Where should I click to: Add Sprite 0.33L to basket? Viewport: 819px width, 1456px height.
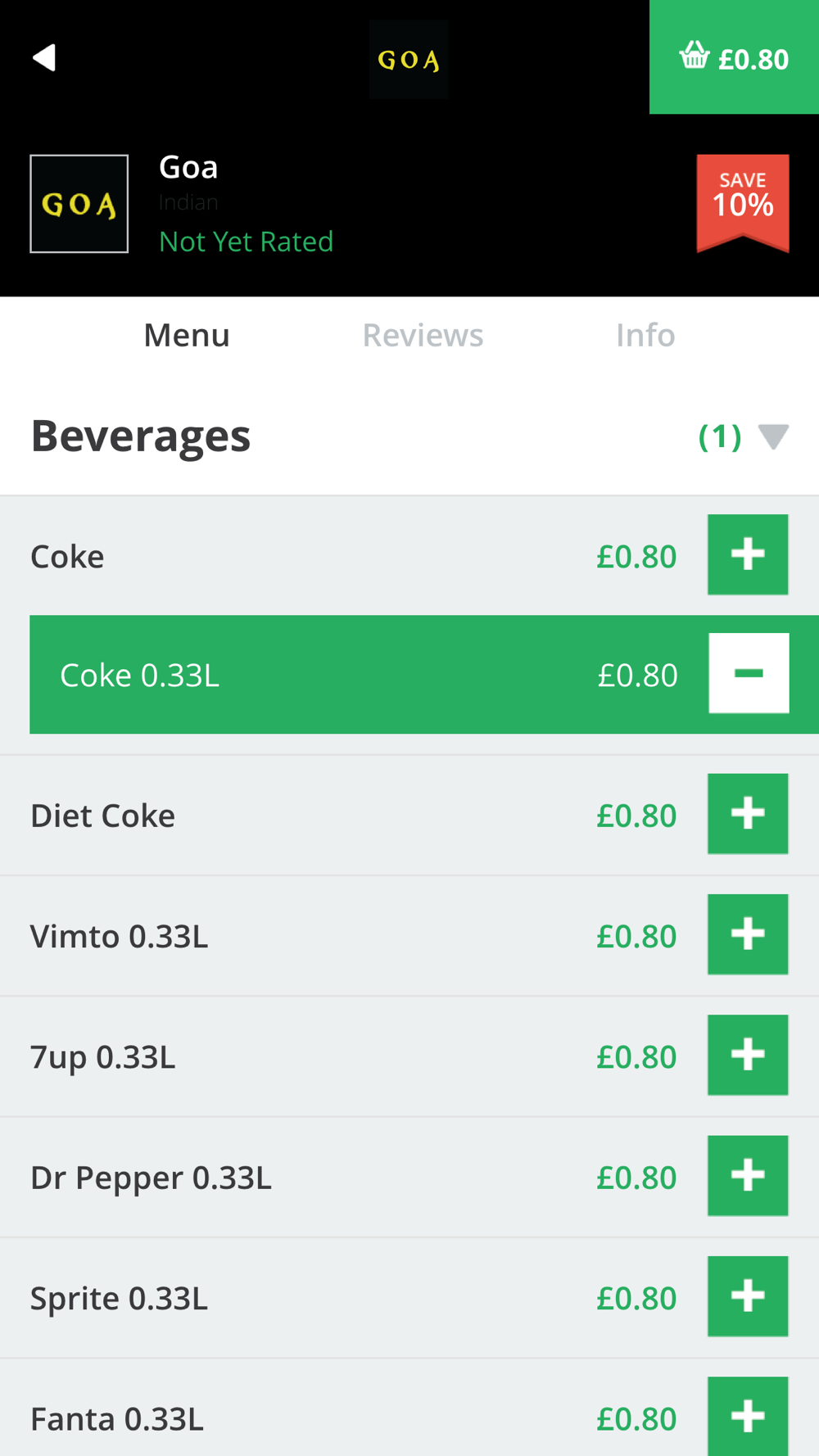(x=748, y=1296)
